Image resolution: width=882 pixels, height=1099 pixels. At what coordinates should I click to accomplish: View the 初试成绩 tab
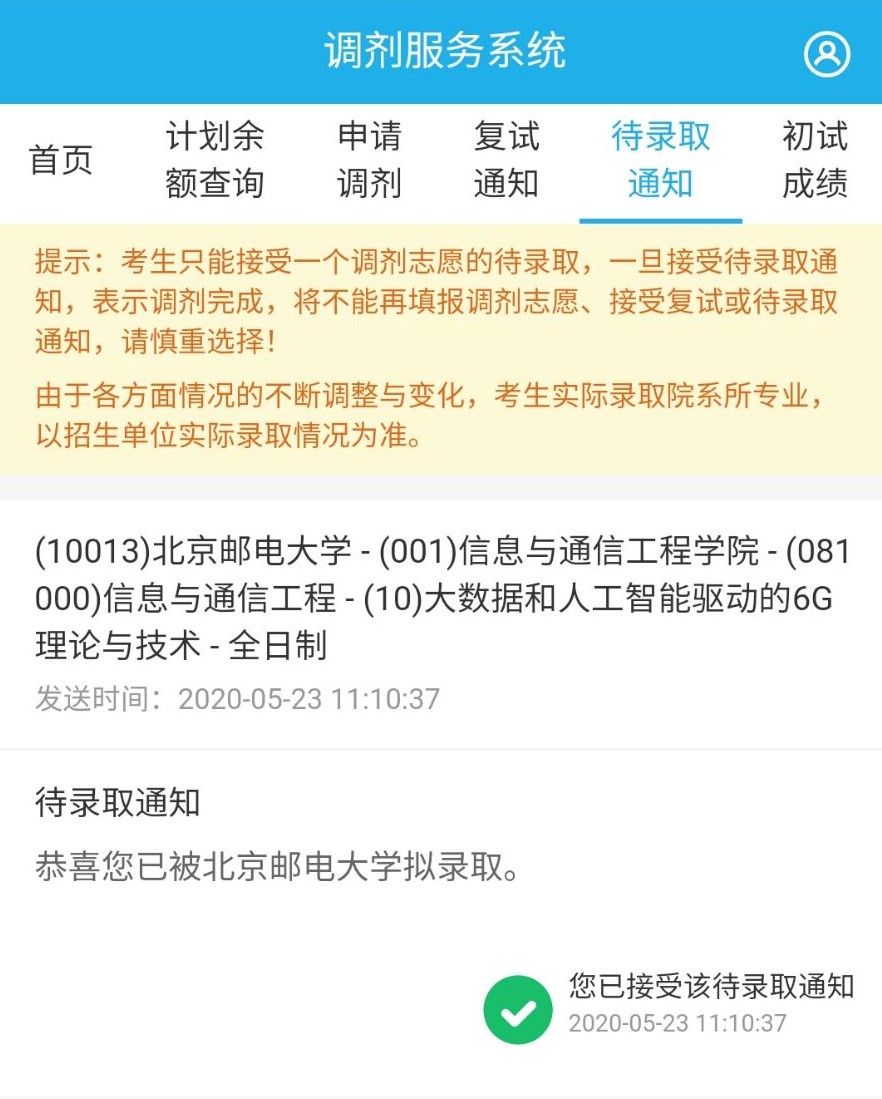coord(814,160)
